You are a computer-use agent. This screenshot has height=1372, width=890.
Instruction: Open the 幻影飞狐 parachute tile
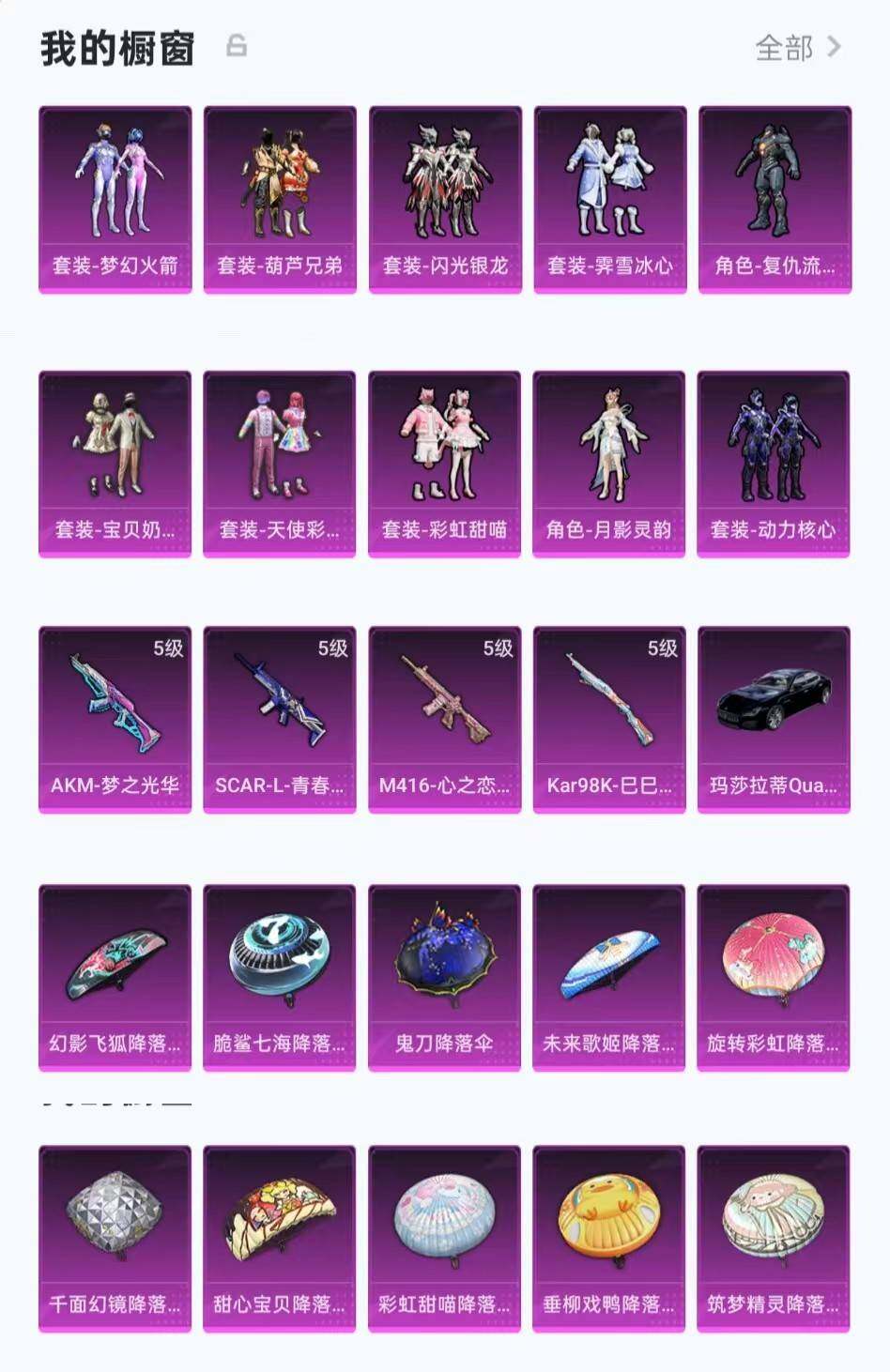click(x=115, y=977)
